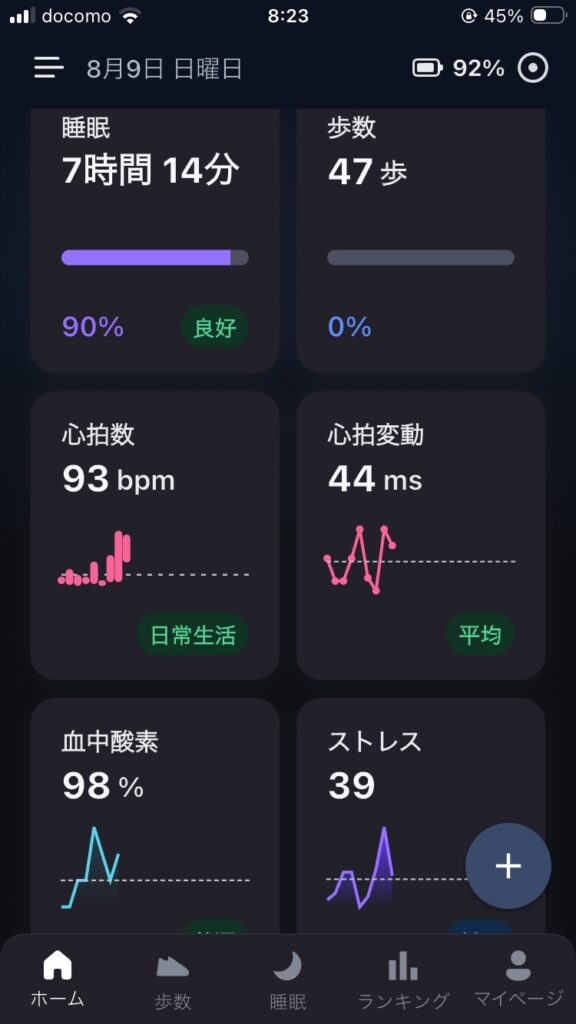Switch to the ホーム tab
Image resolution: width=576 pixels, height=1024 pixels.
(x=57, y=979)
